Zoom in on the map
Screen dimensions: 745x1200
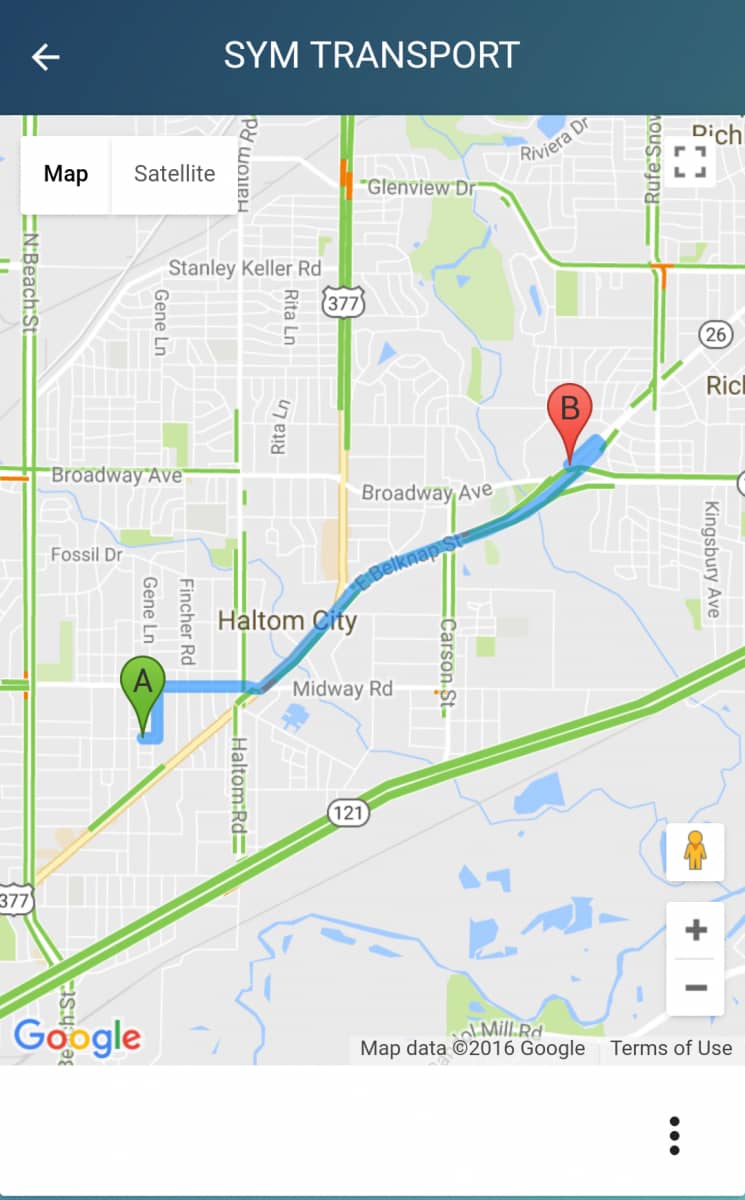pos(696,931)
